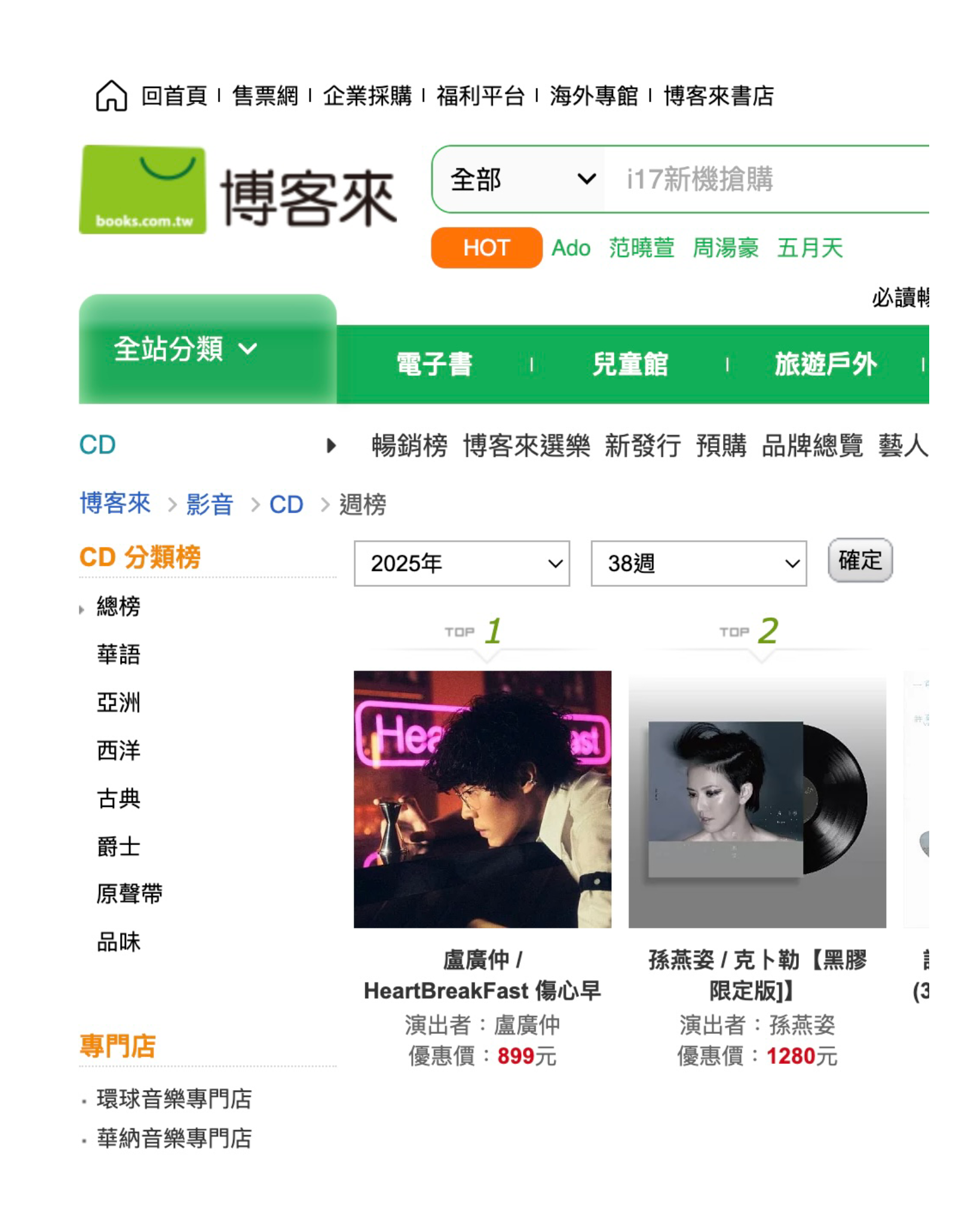Select the hot keyword Ado
This screenshot has height=1224, width=980.
click(x=570, y=248)
